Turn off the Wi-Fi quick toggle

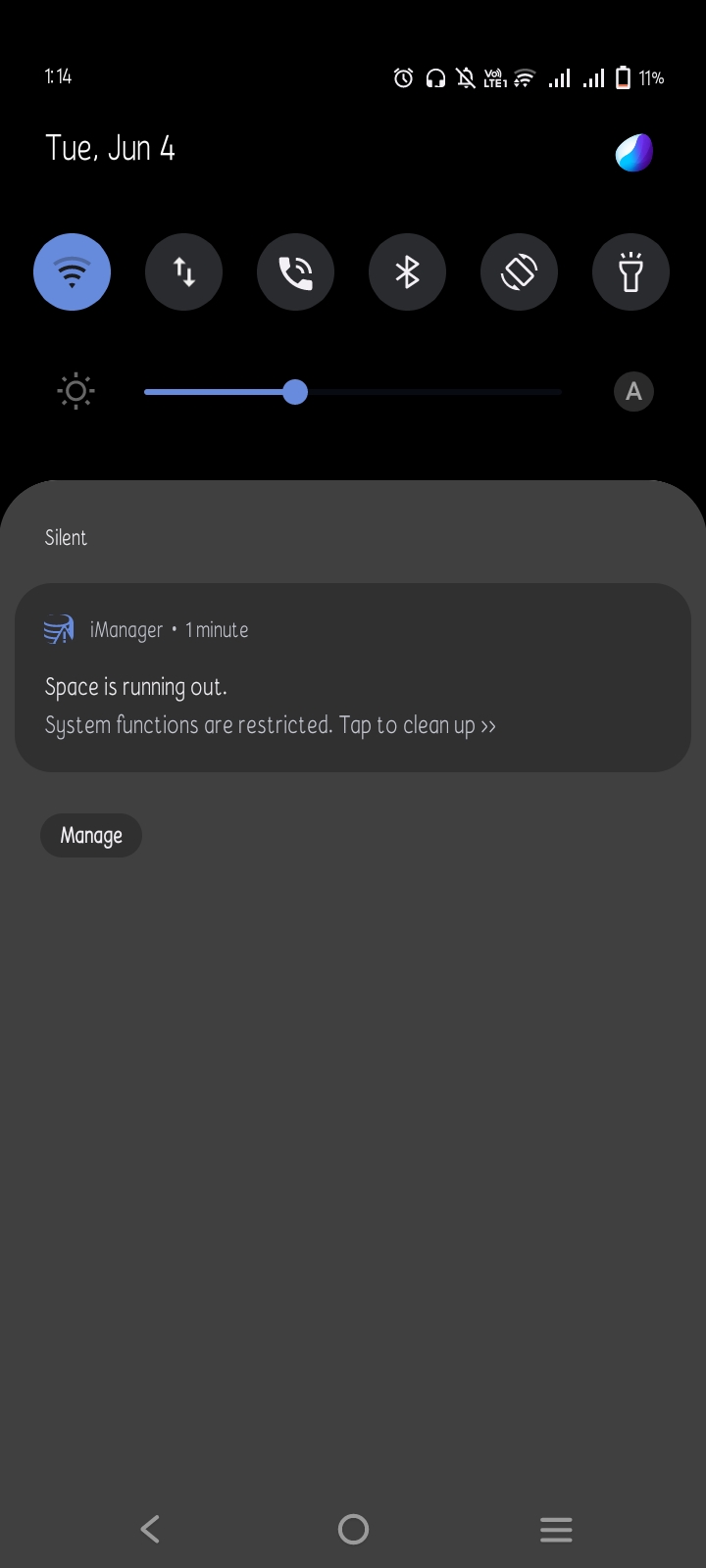point(72,271)
